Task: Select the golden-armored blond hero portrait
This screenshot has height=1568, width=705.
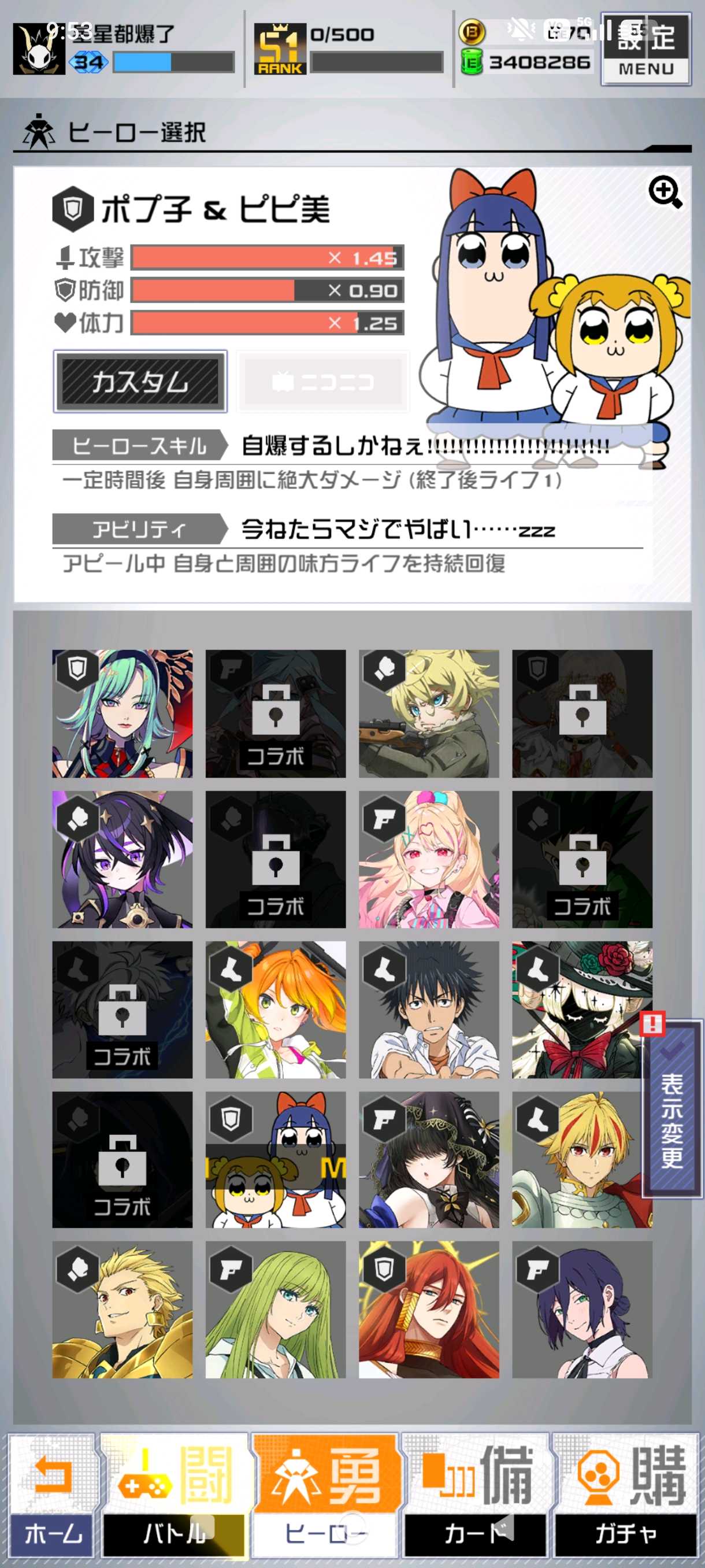Action: 123,1310
